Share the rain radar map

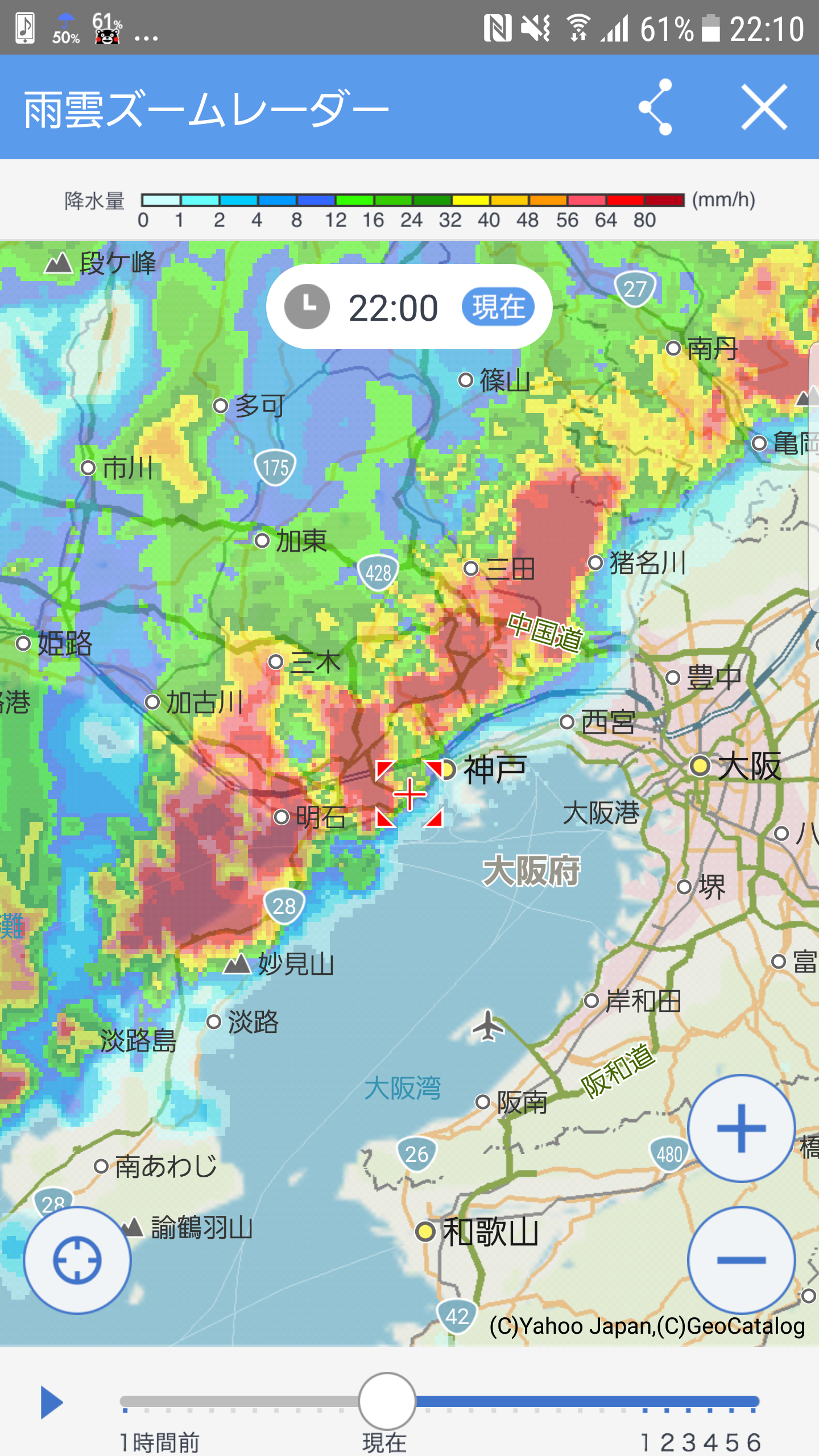click(656, 107)
